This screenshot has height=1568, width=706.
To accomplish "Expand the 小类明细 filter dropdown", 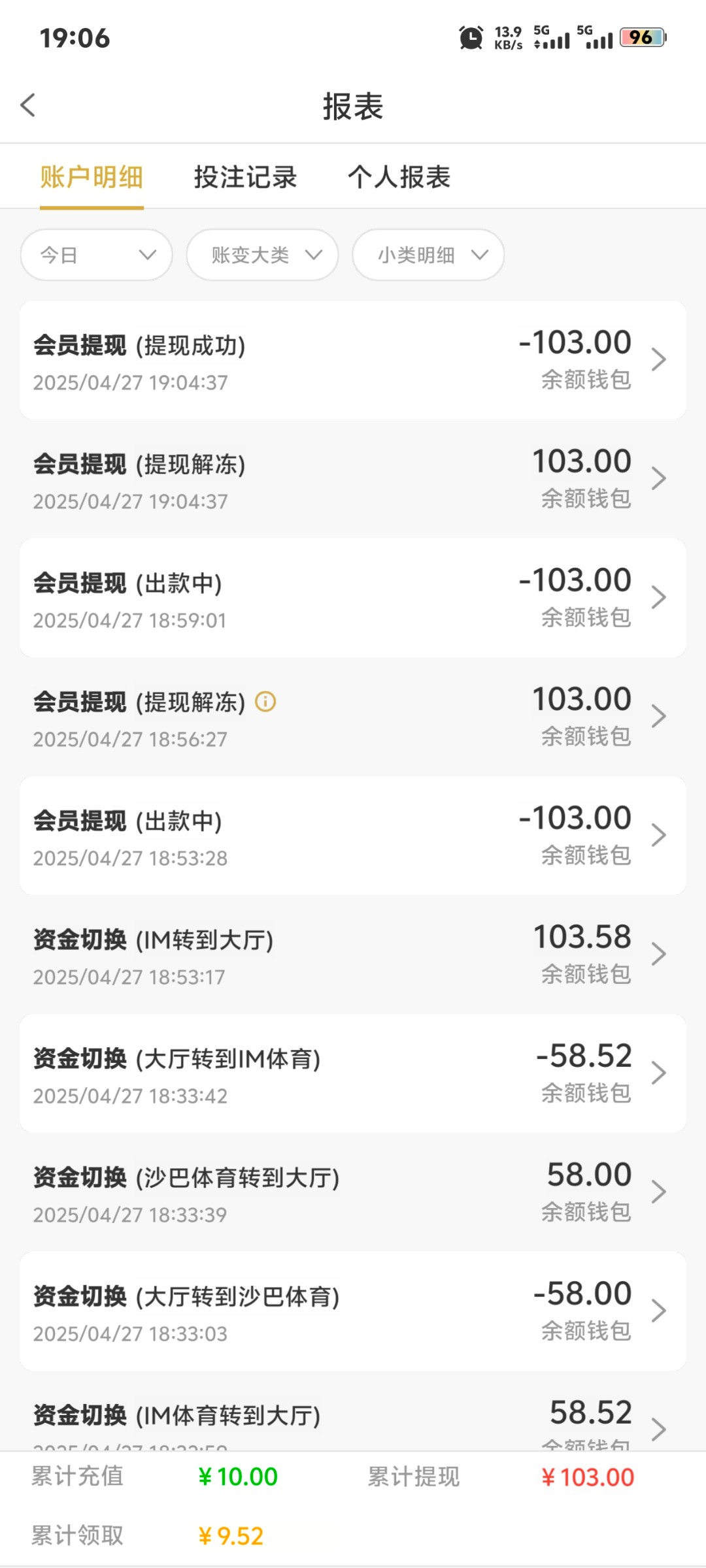I will pos(428,255).
